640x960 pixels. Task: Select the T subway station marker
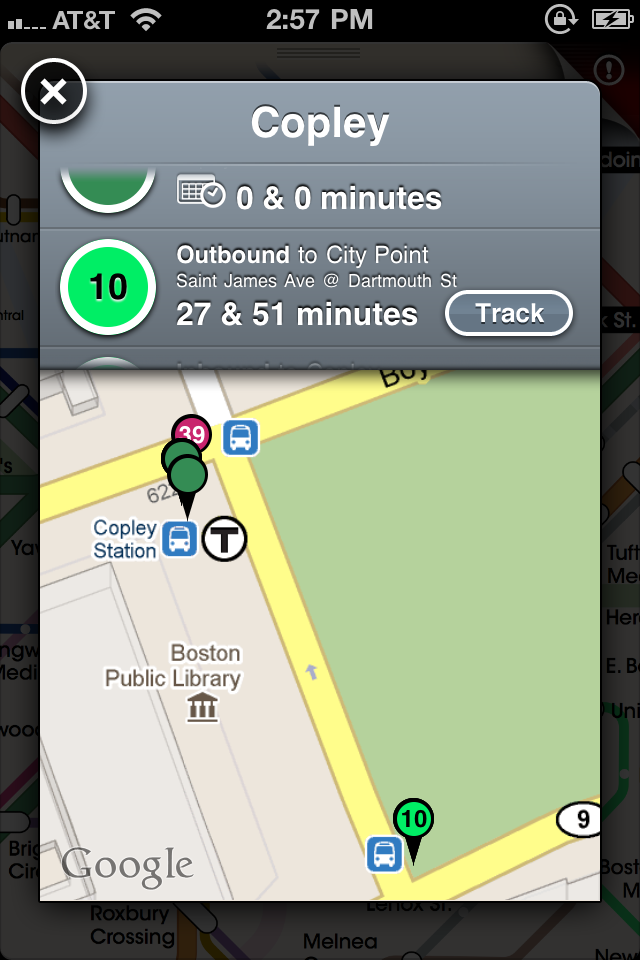pyautogui.click(x=225, y=540)
